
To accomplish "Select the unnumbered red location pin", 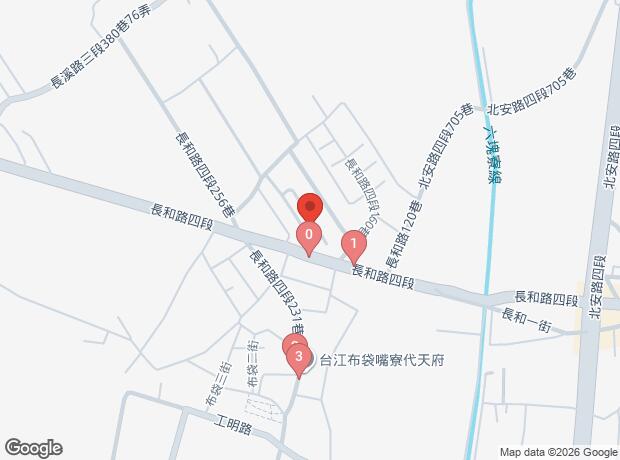I will (x=309, y=208).
